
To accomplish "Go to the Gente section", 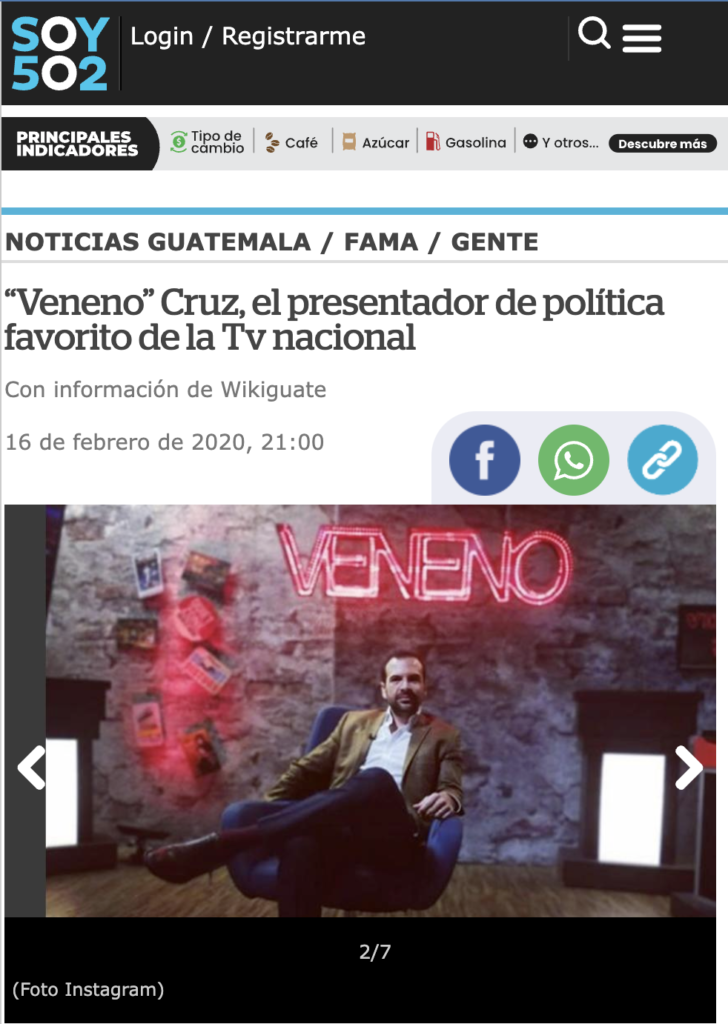I will tap(495, 241).
